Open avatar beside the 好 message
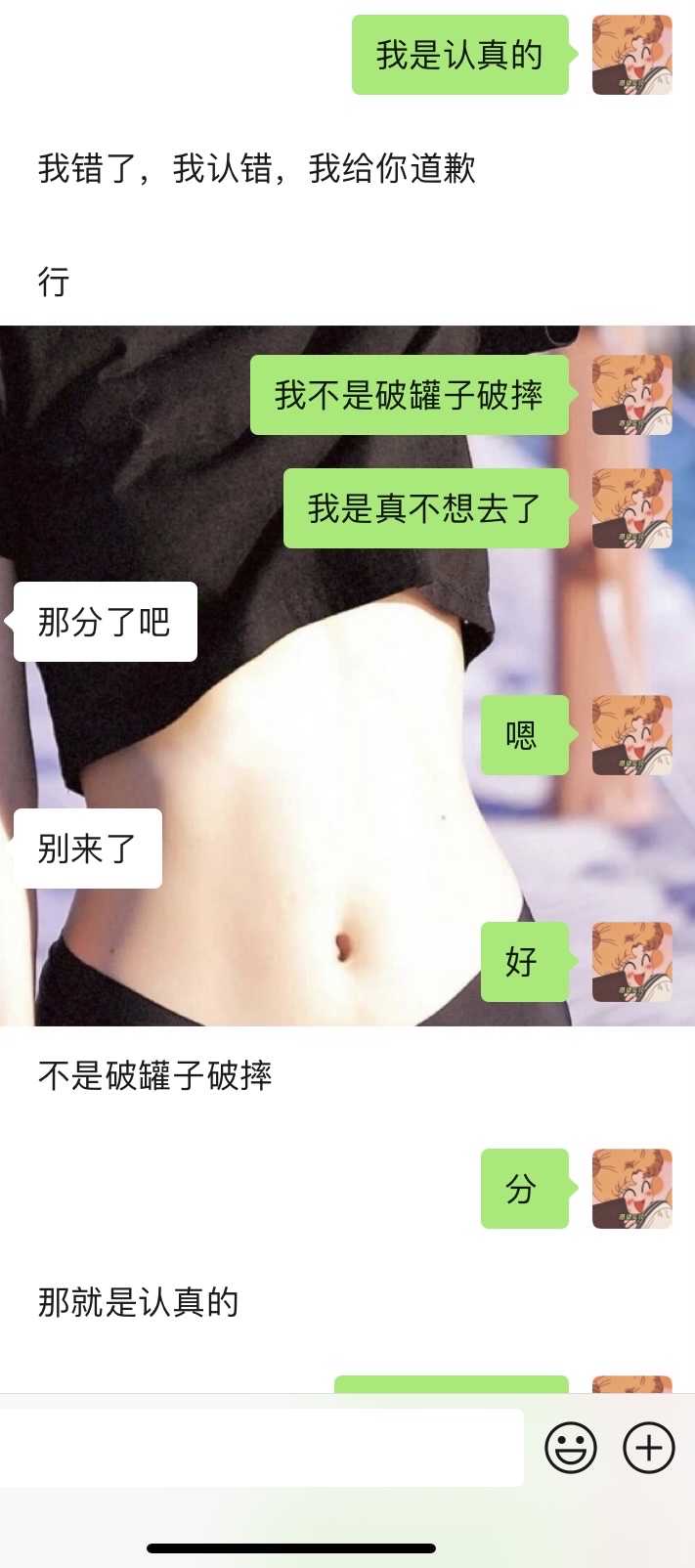The image size is (695, 1568). click(x=632, y=962)
